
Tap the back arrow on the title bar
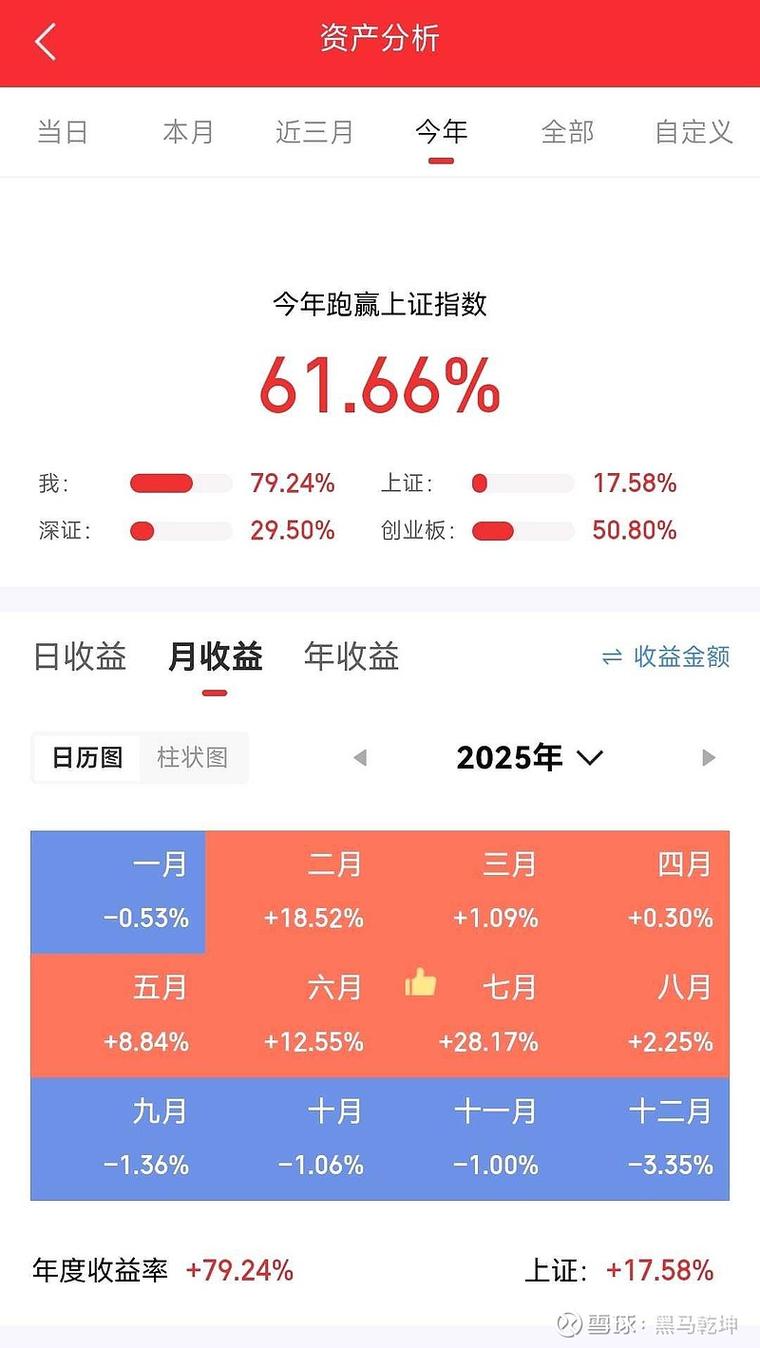coord(43,42)
